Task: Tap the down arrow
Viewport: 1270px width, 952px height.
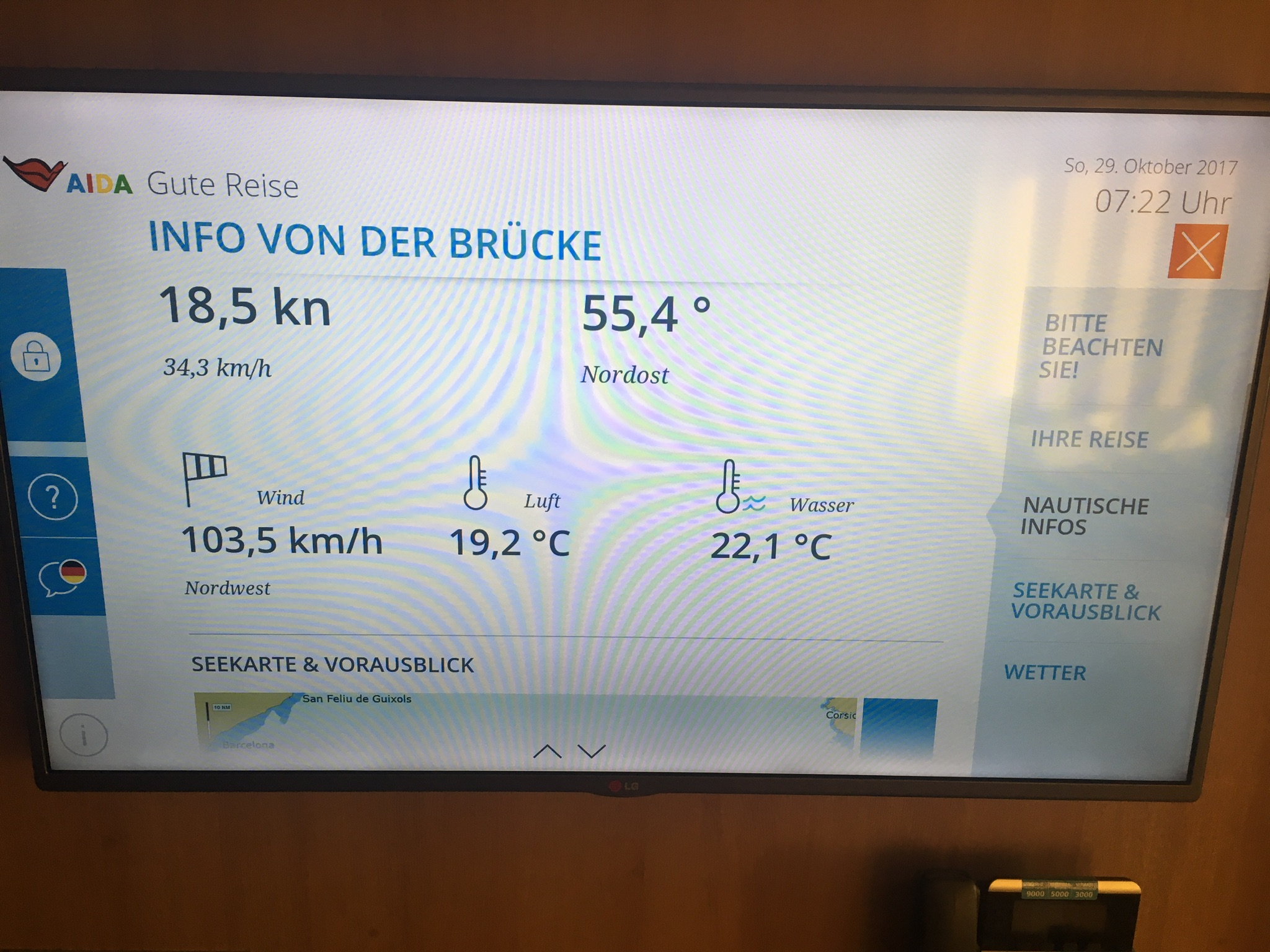Action: tap(592, 752)
